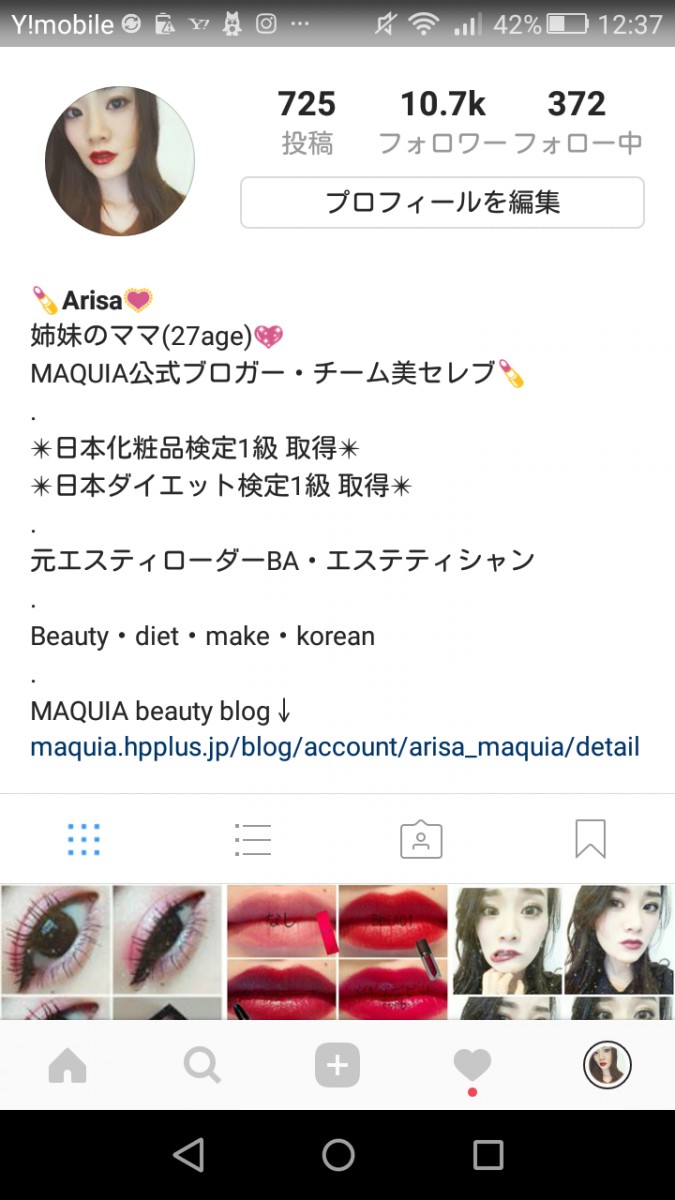Switch to list view tab
The image size is (675, 1200).
252,839
